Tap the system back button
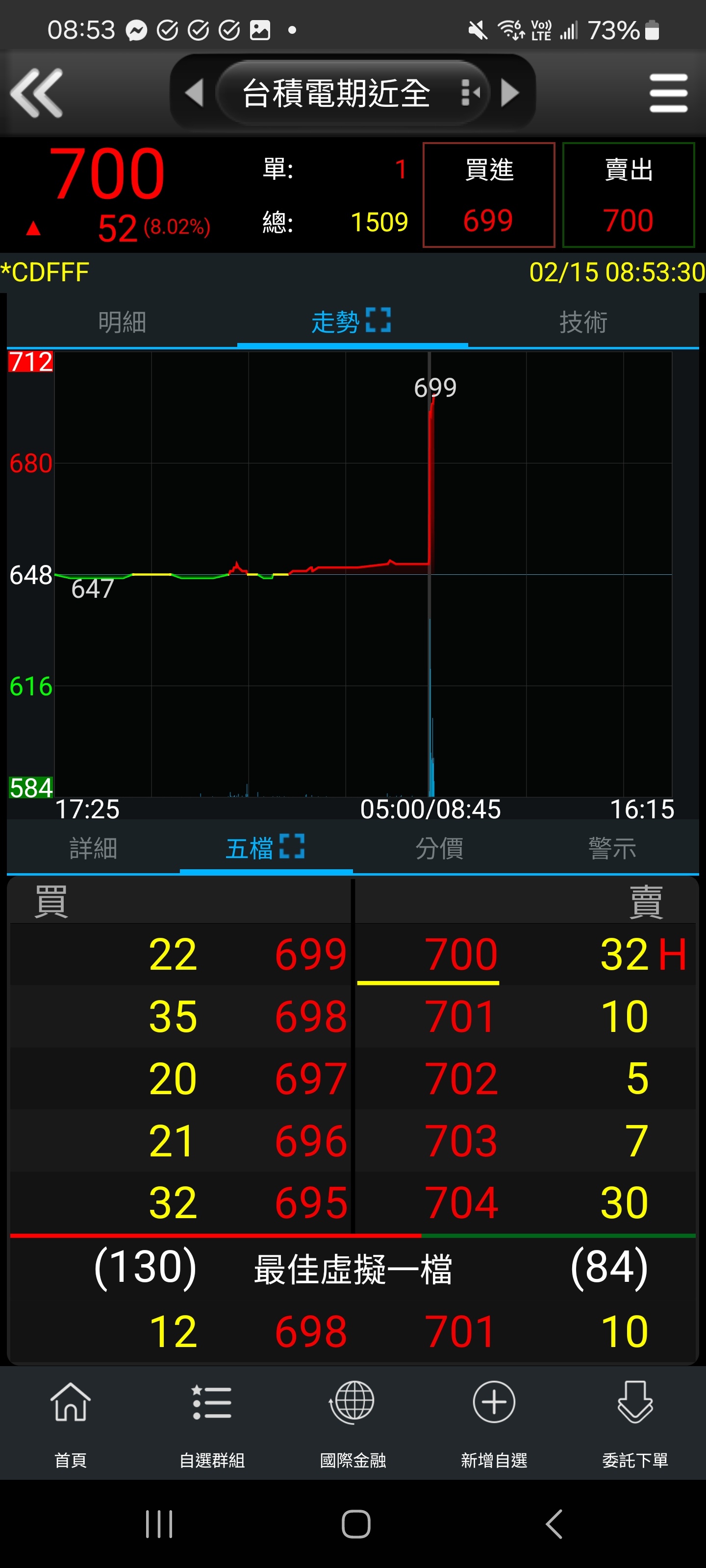The height and width of the screenshot is (1568, 706). [554, 1524]
